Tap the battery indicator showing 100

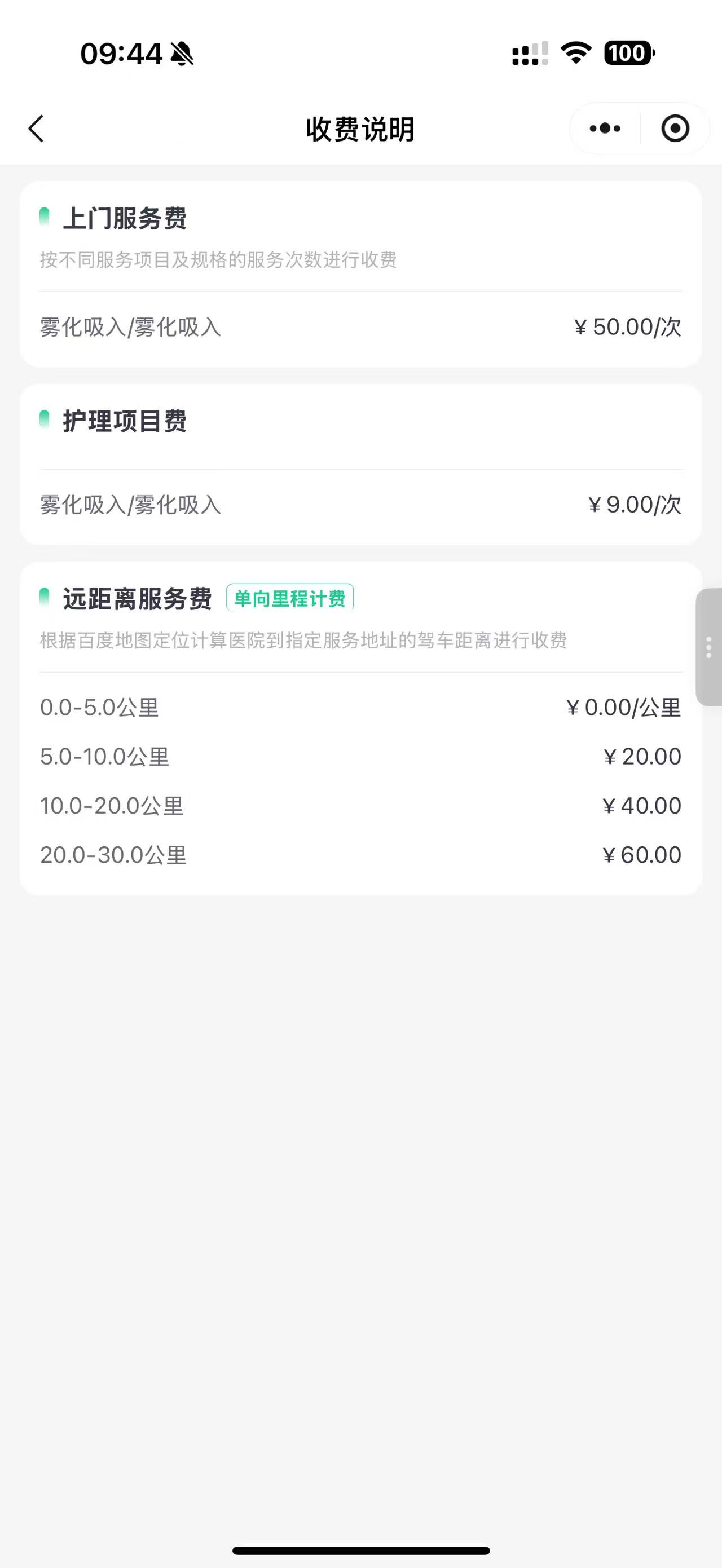click(628, 54)
